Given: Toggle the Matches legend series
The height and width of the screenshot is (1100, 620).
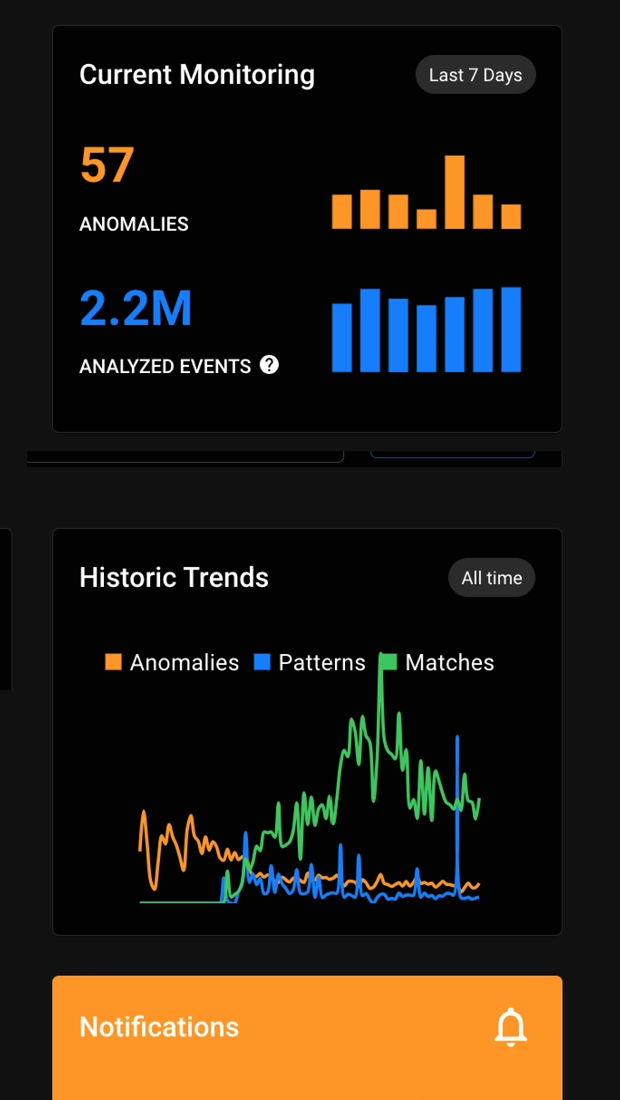Looking at the screenshot, I should 438,663.
